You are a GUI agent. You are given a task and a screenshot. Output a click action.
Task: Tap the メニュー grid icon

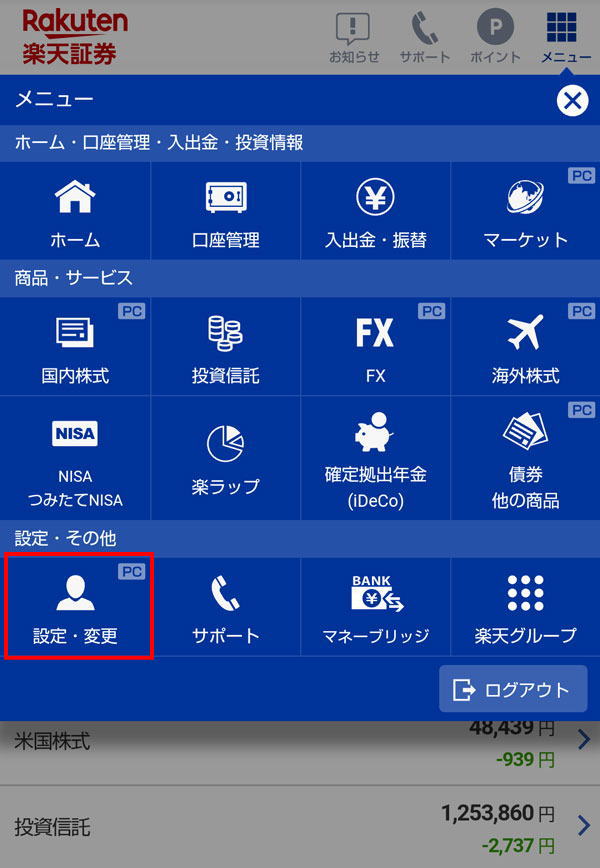pyautogui.click(x=566, y=38)
